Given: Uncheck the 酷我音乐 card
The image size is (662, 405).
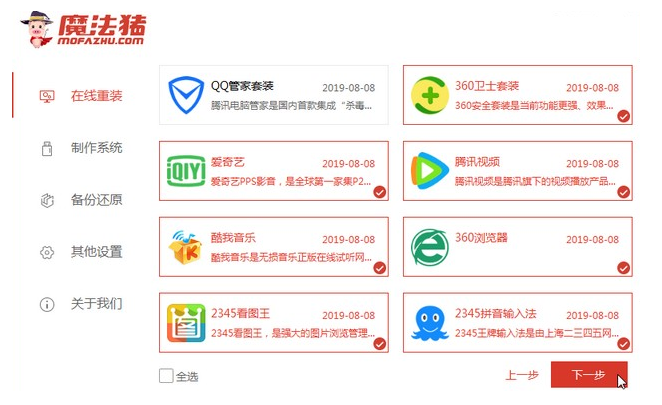Looking at the screenshot, I should [x=274, y=247].
